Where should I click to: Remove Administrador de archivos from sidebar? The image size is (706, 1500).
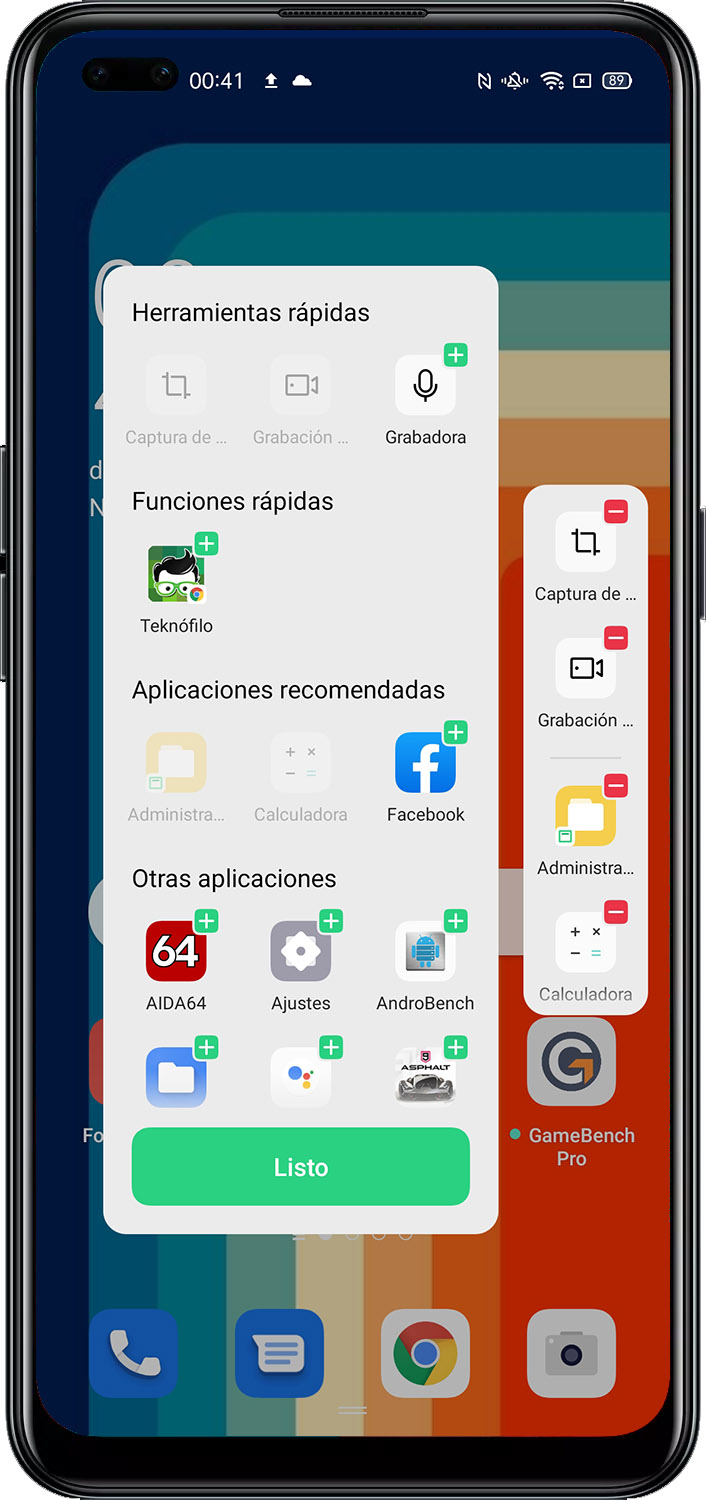(x=616, y=786)
